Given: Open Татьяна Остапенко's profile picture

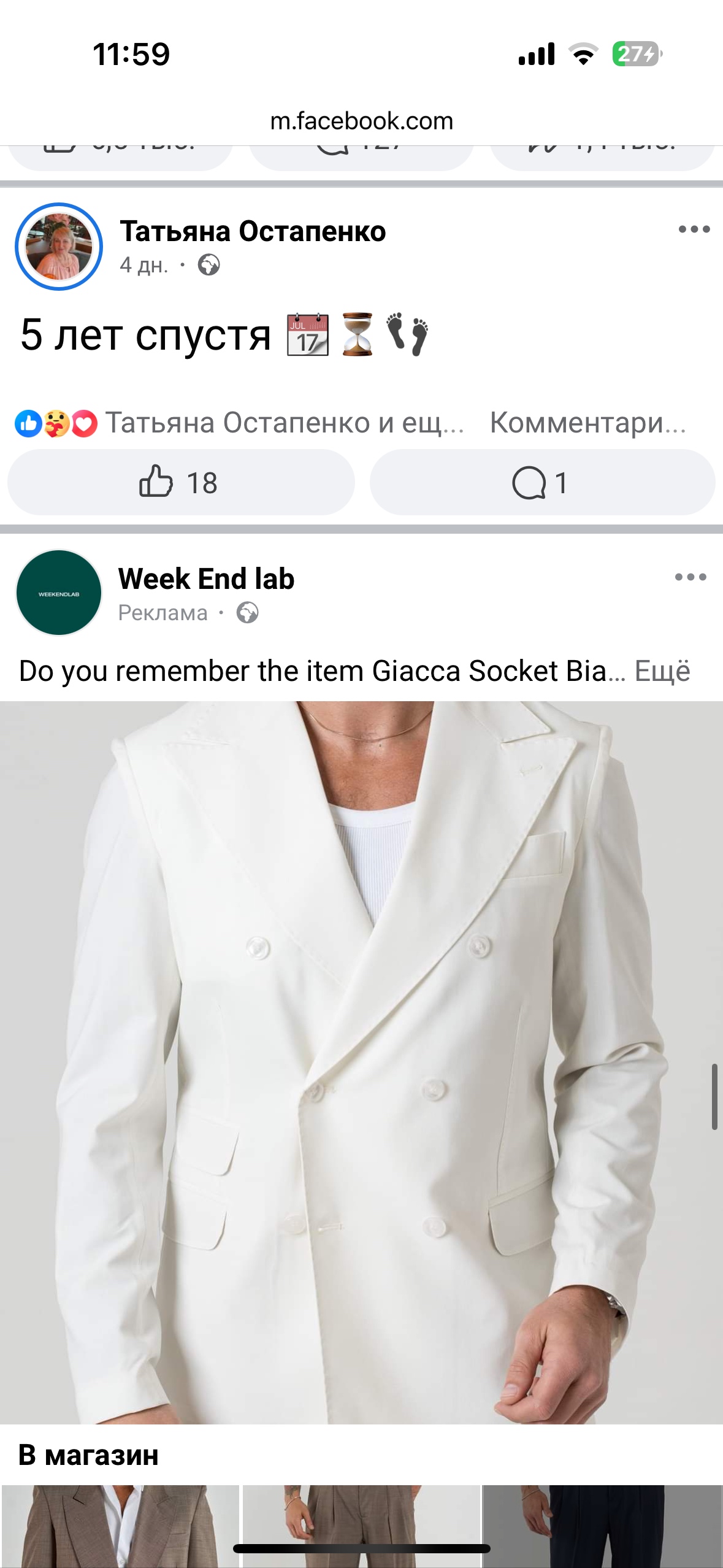Looking at the screenshot, I should pos(59,247).
